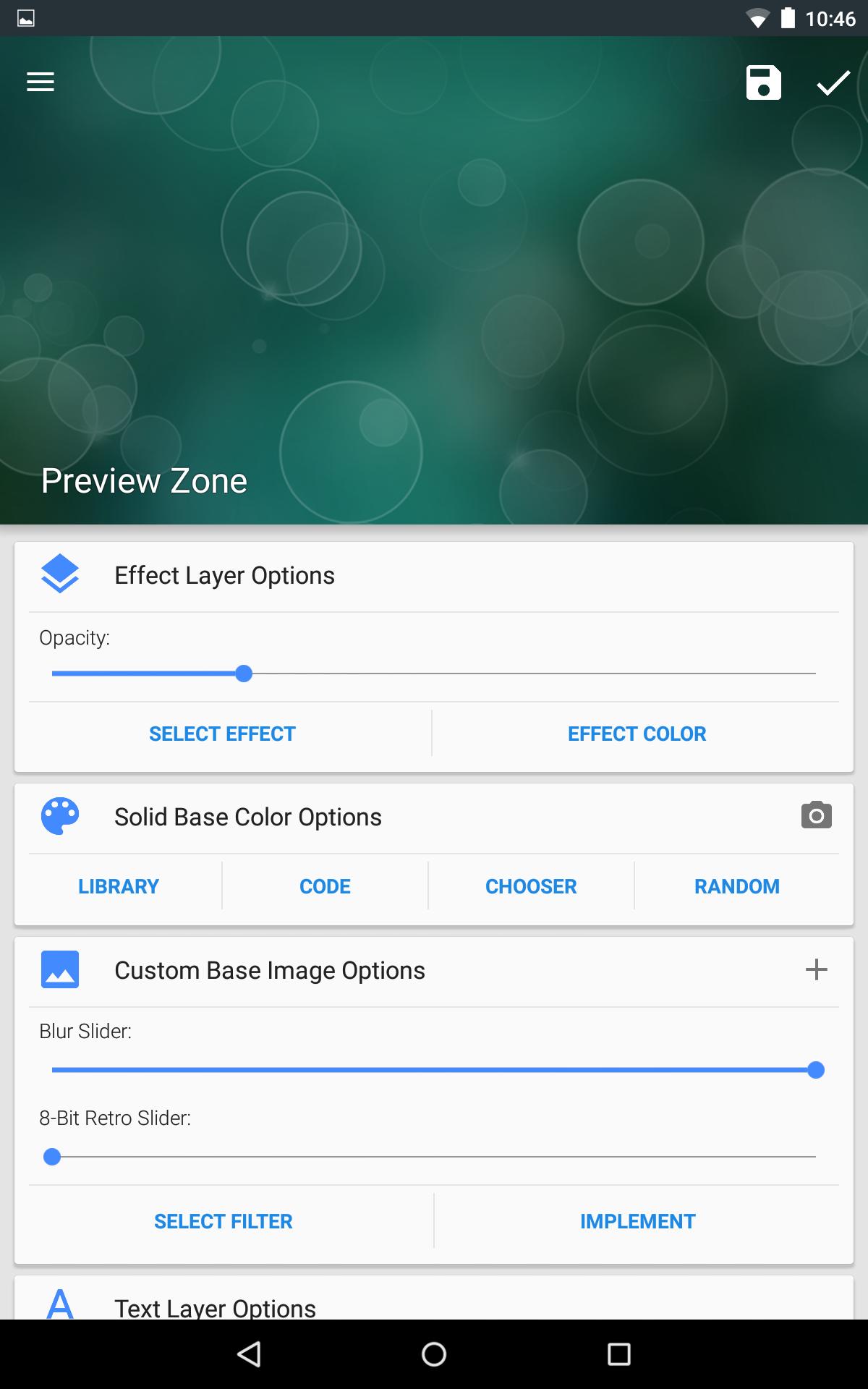Open the Select Effect option

222,734
